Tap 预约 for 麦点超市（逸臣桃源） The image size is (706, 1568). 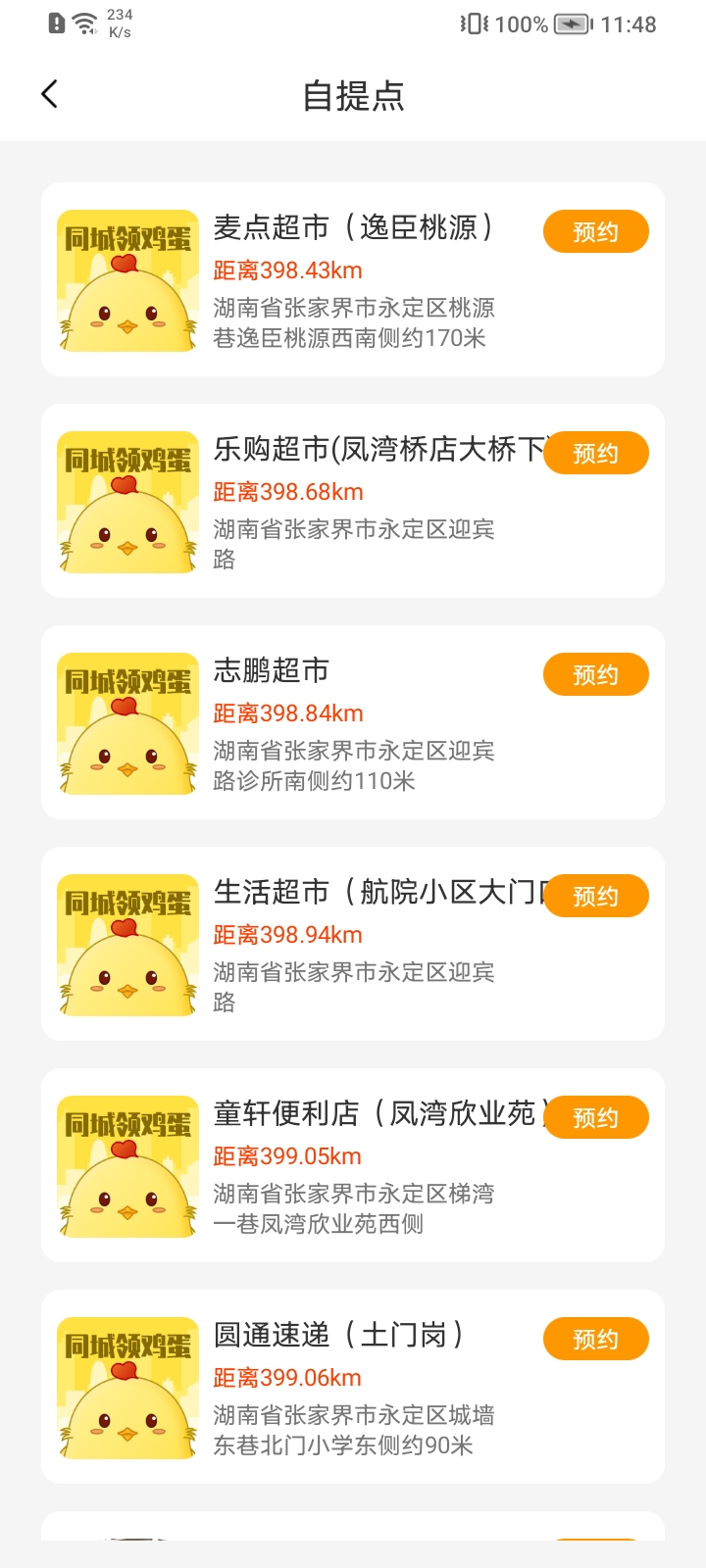tap(595, 232)
